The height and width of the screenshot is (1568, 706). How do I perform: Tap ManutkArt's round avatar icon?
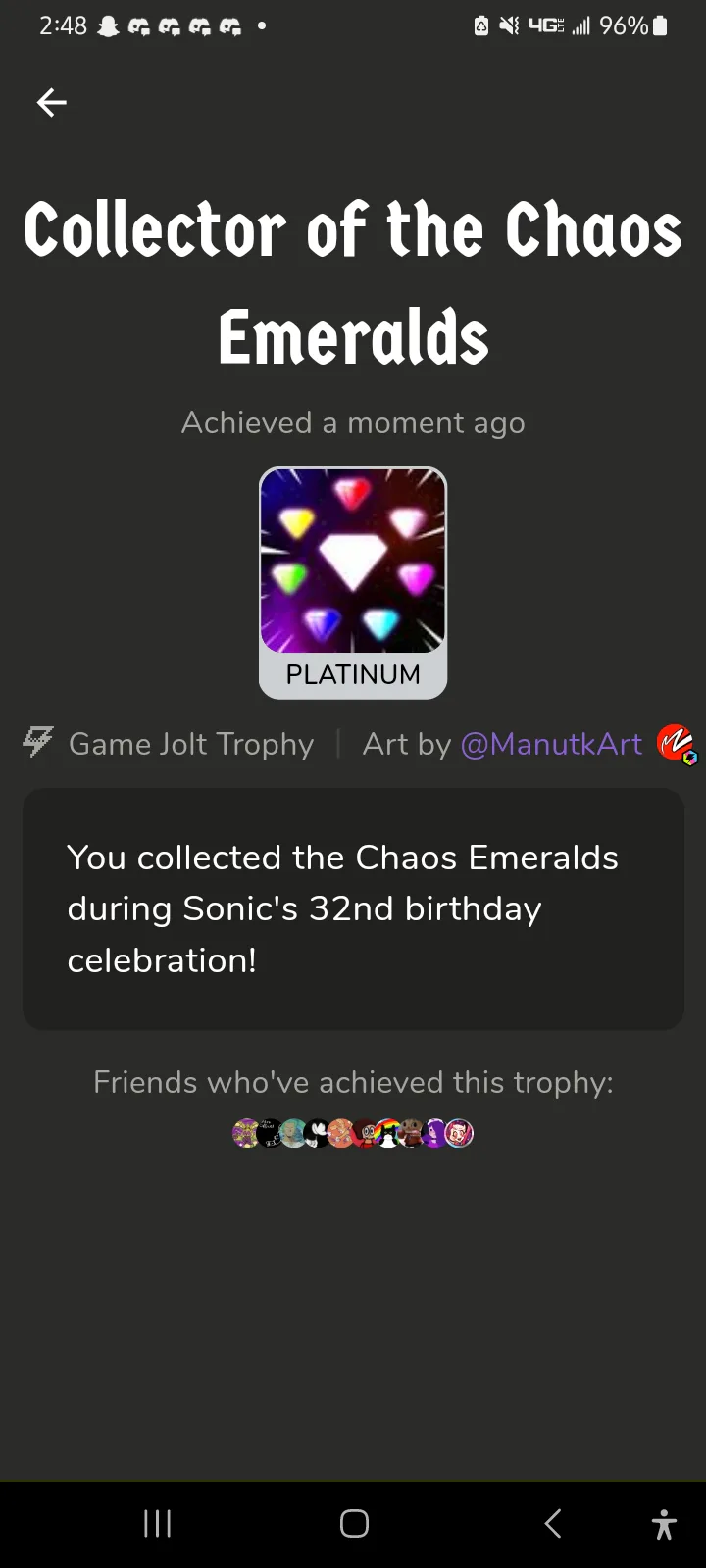[x=676, y=744]
